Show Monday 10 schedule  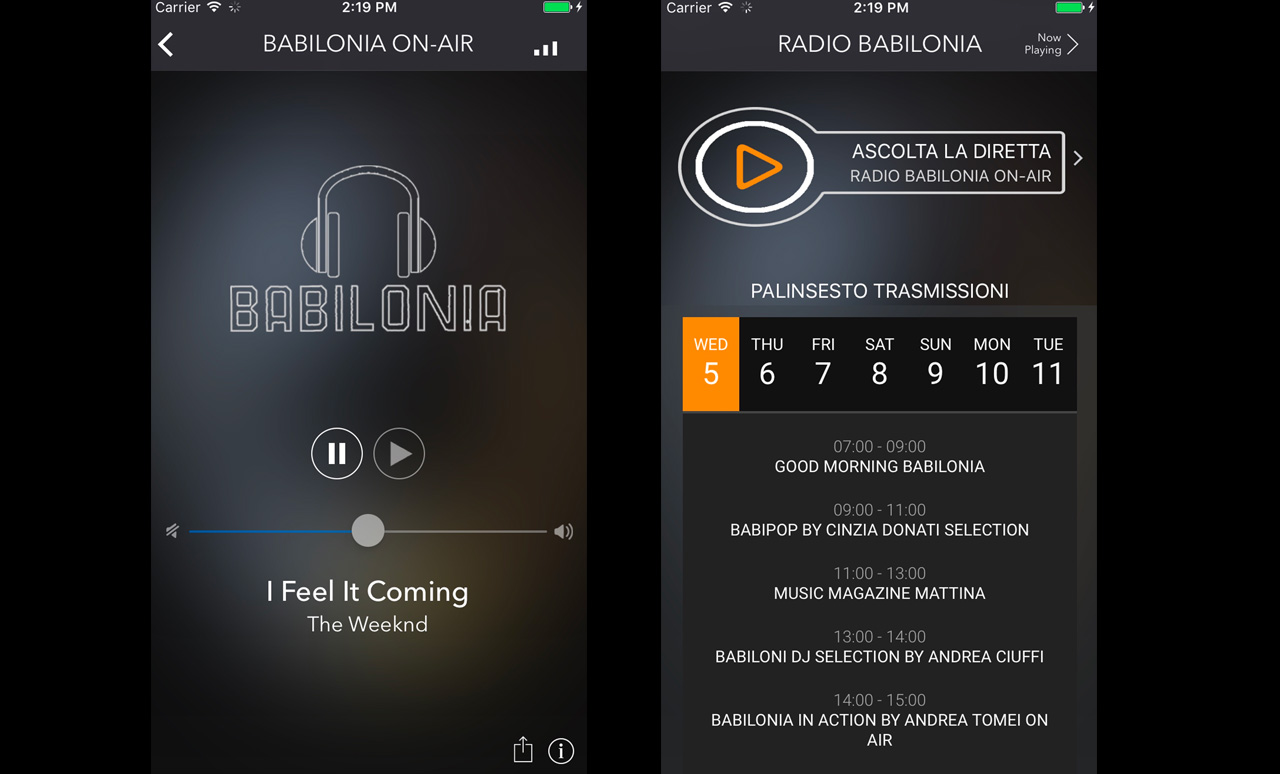pos(992,363)
